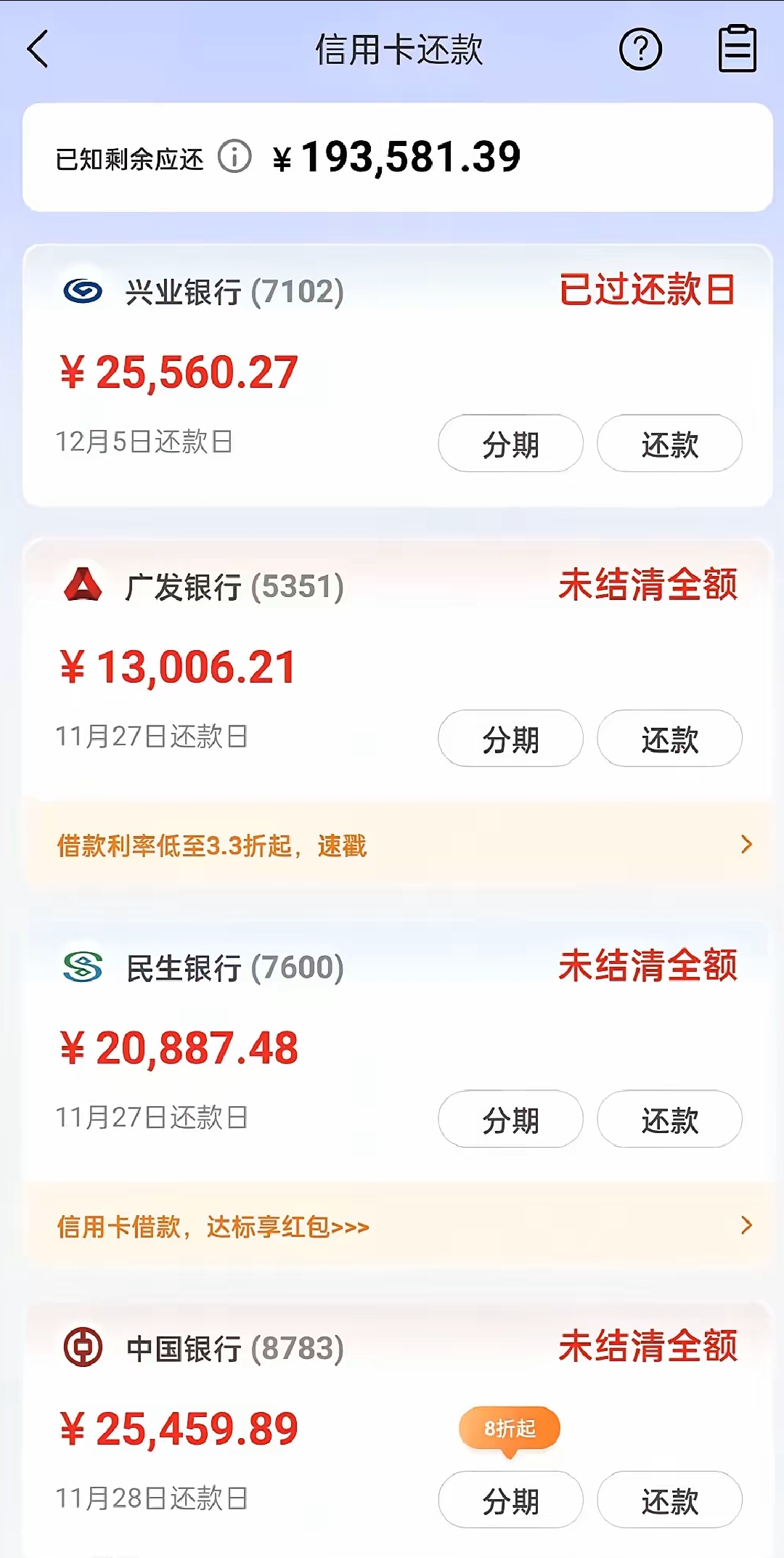Tap 未结清全额 on the 广发银行 card
This screenshot has height=1558, width=784.
[x=650, y=585]
